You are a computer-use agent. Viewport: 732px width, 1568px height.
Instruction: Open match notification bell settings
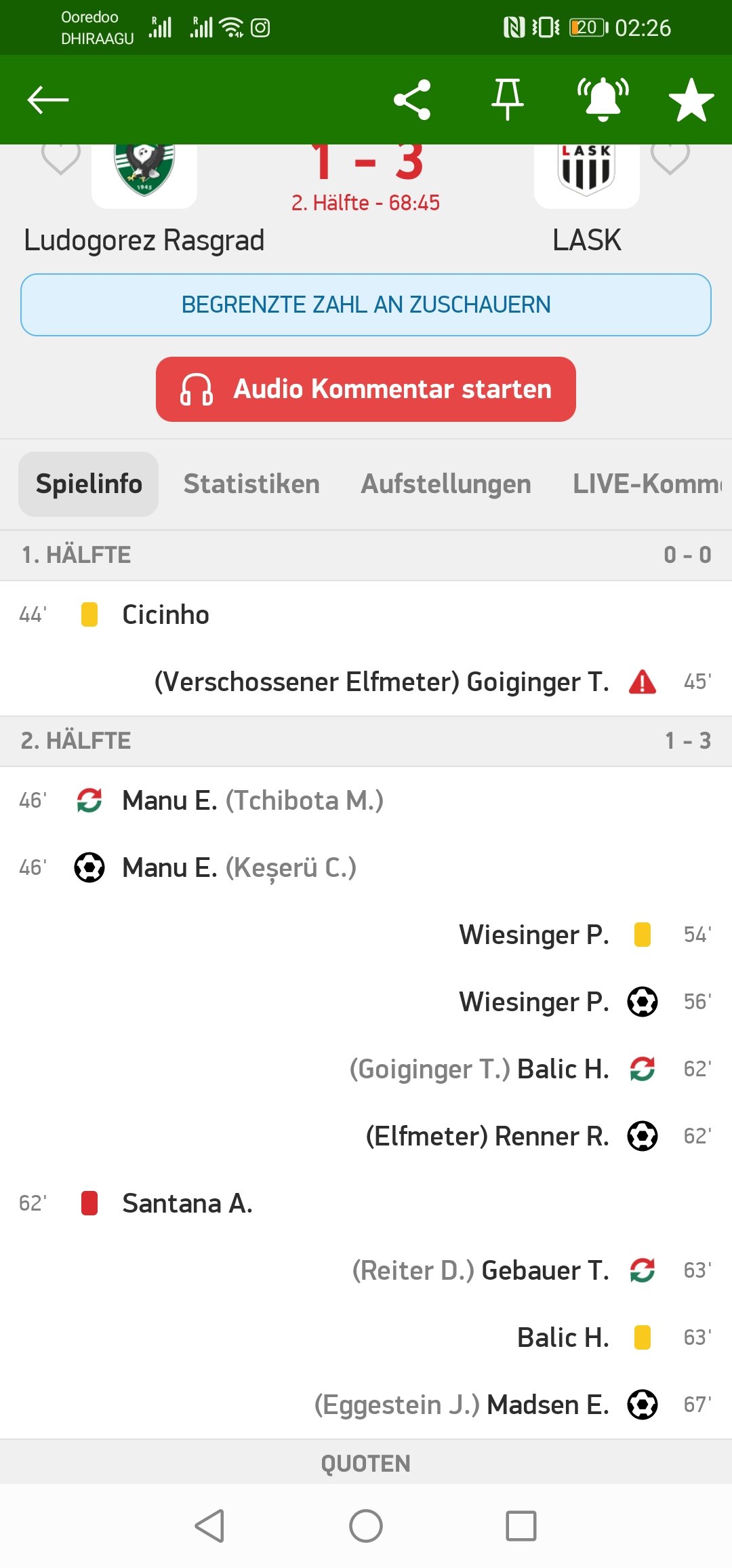click(x=603, y=100)
